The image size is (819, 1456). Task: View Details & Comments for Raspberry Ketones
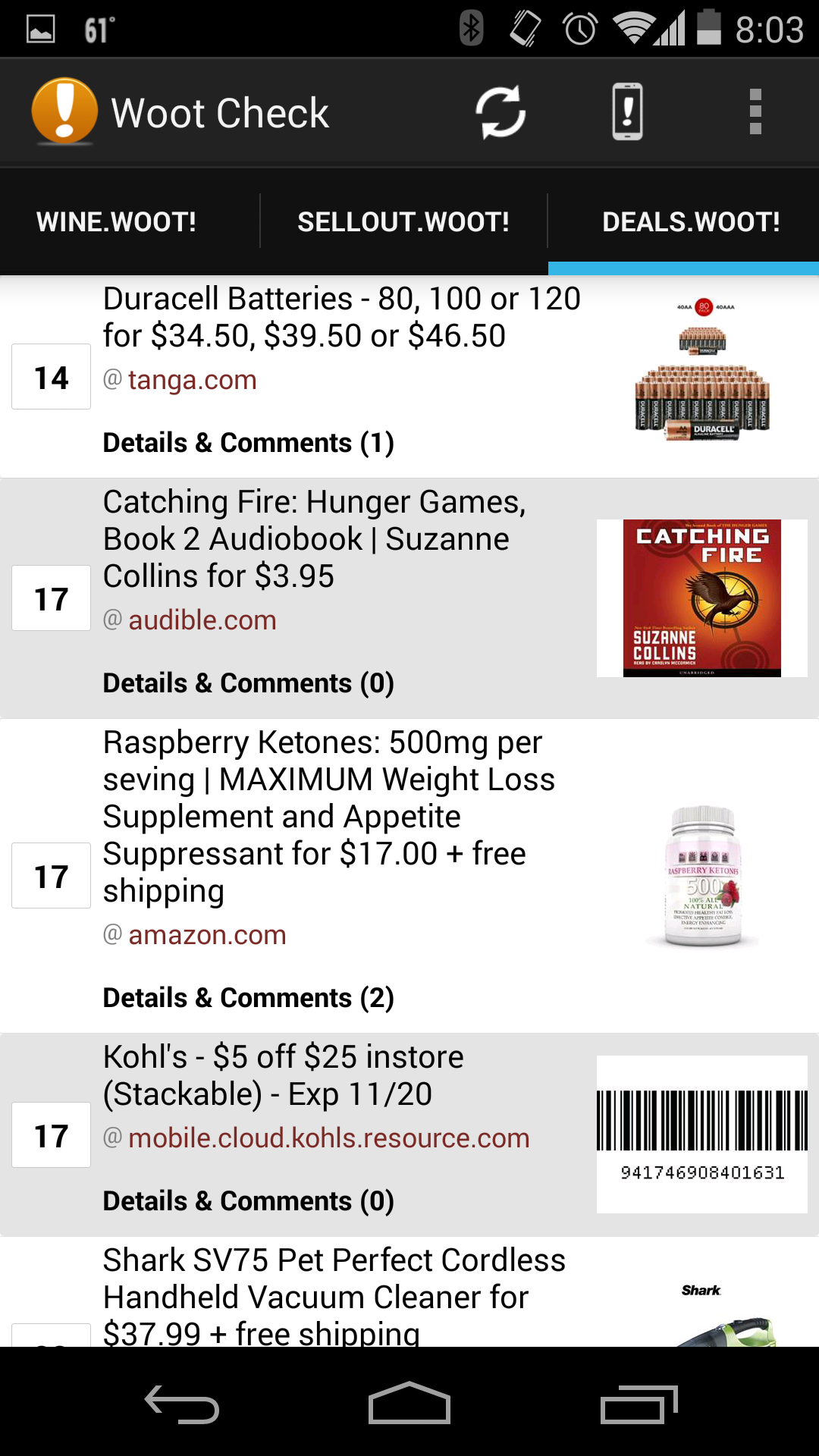pos(248,998)
